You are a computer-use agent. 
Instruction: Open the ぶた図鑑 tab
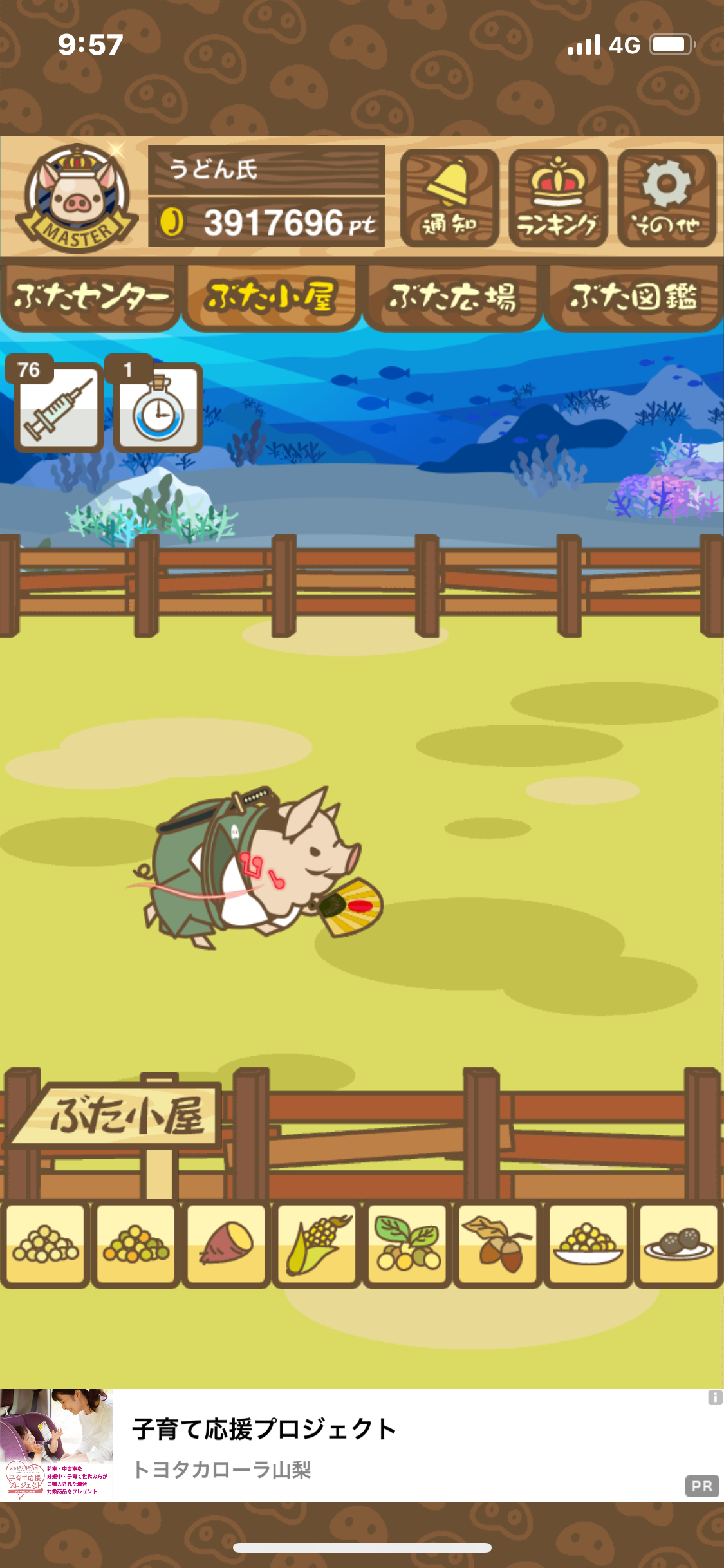[x=634, y=297]
